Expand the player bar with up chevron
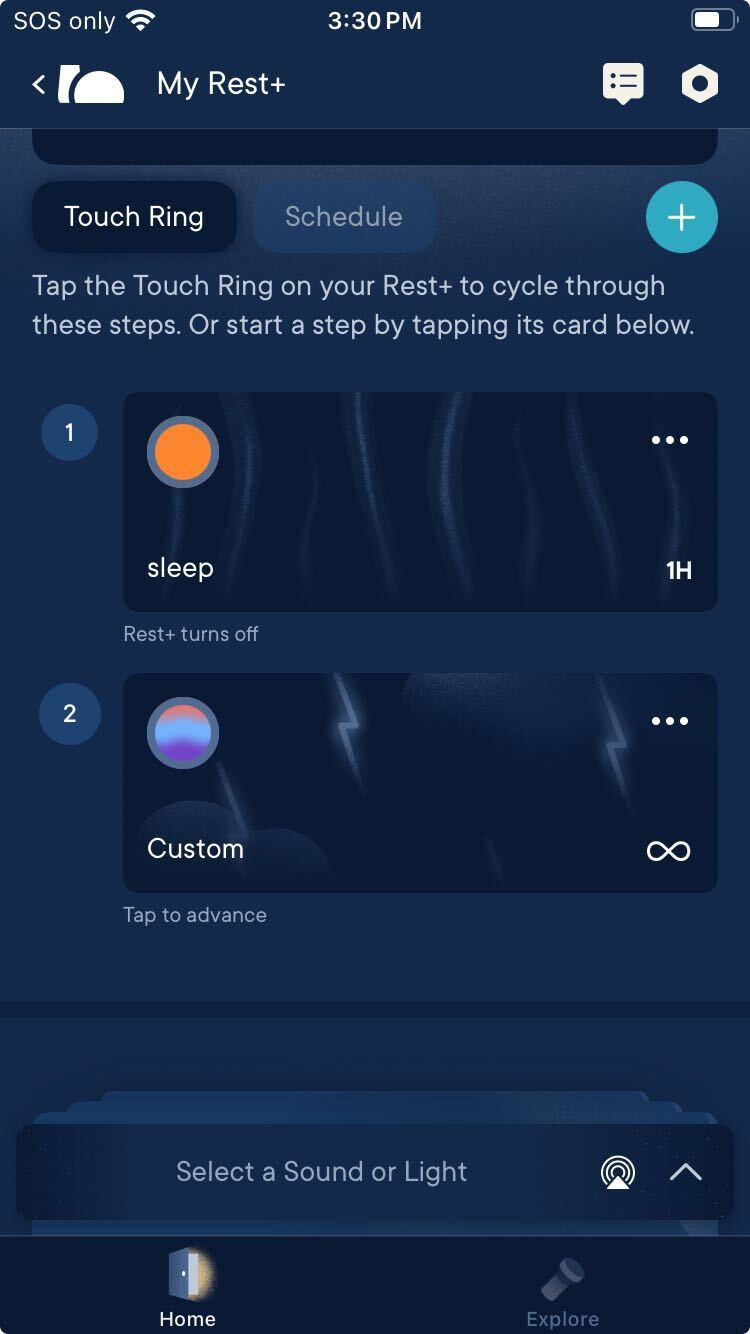This screenshot has width=750, height=1334. pos(686,1172)
